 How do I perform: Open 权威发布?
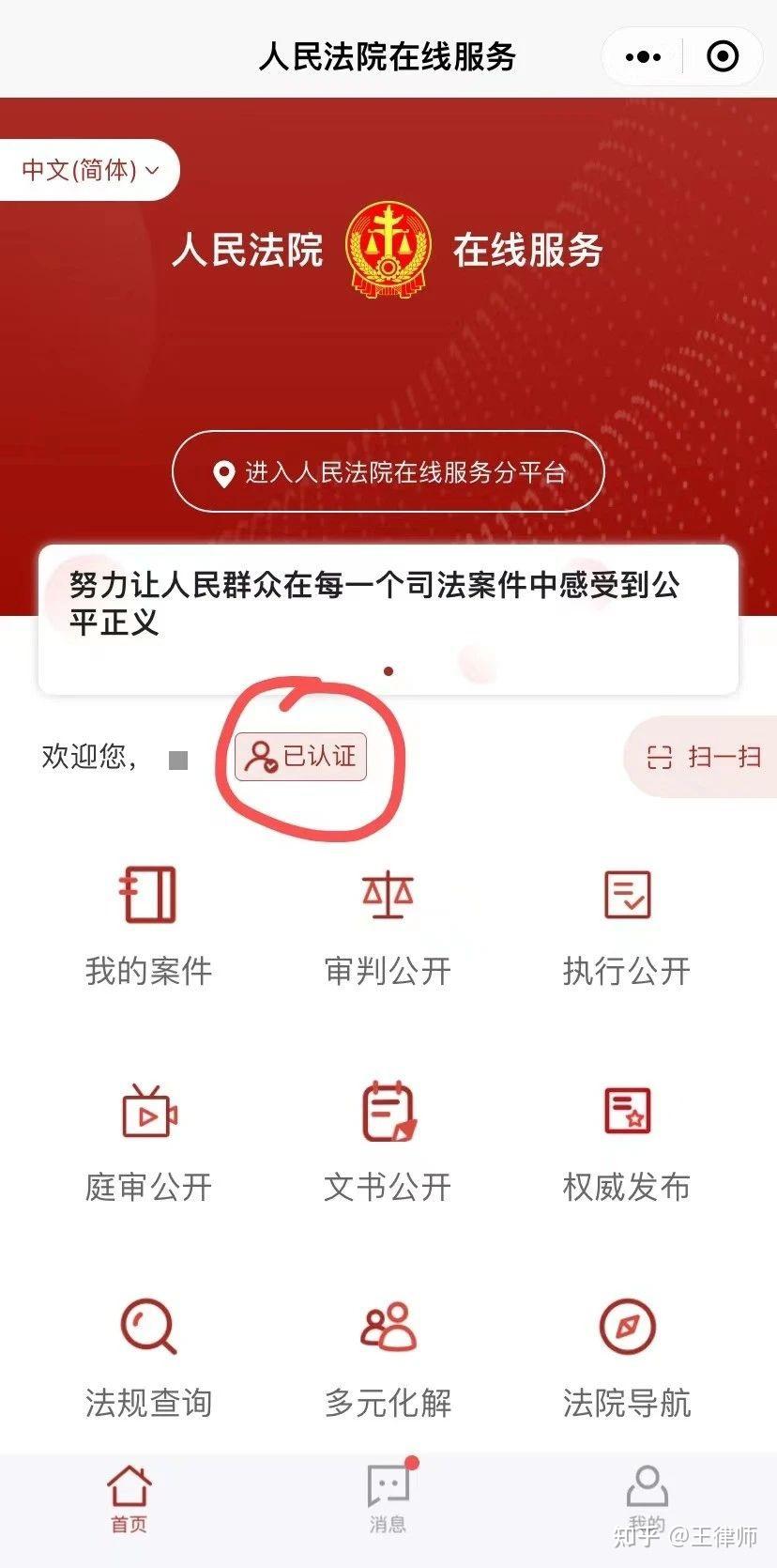coord(626,1143)
